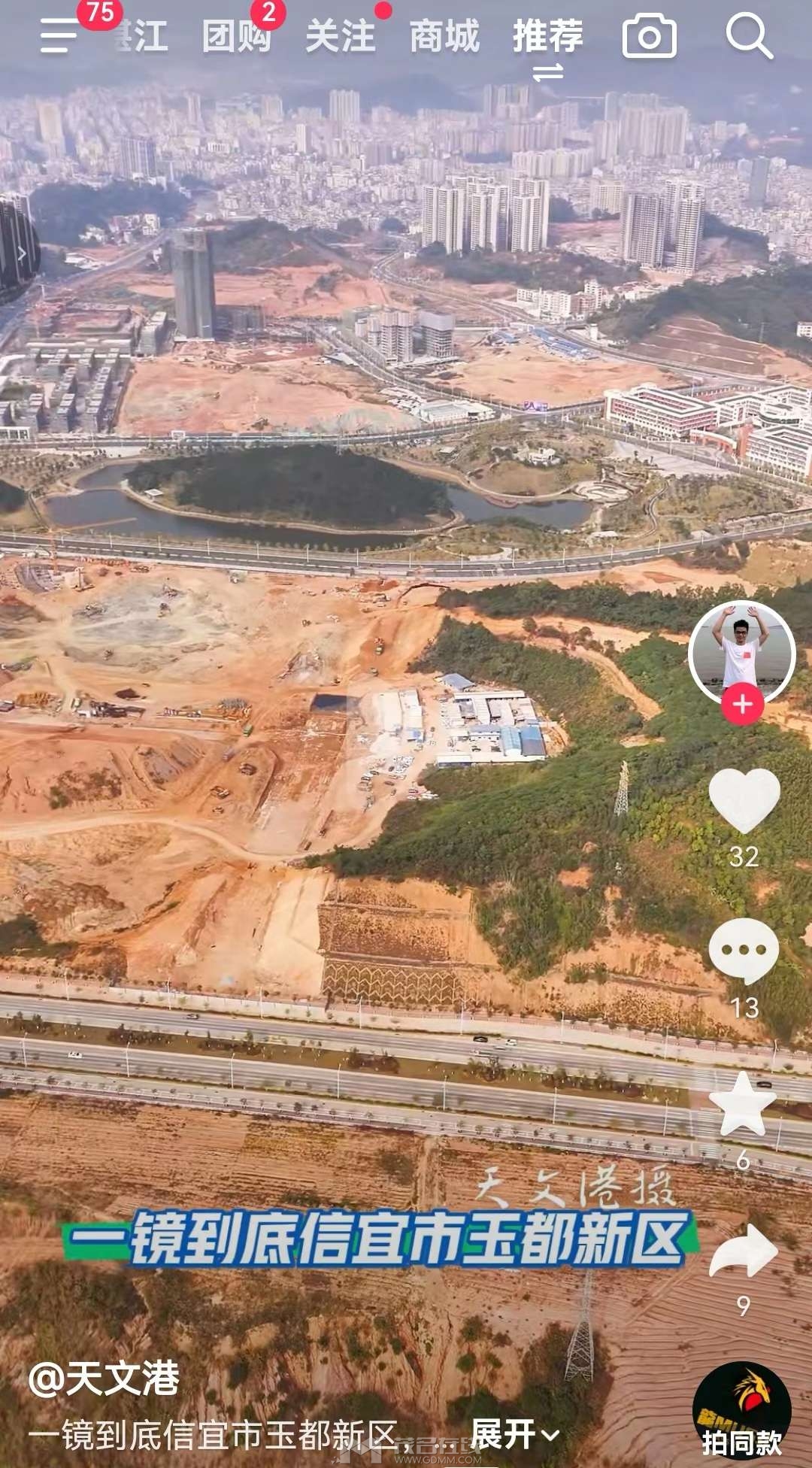Open the creator's profile avatar
The image size is (812, 1468).
pos(741,651)
